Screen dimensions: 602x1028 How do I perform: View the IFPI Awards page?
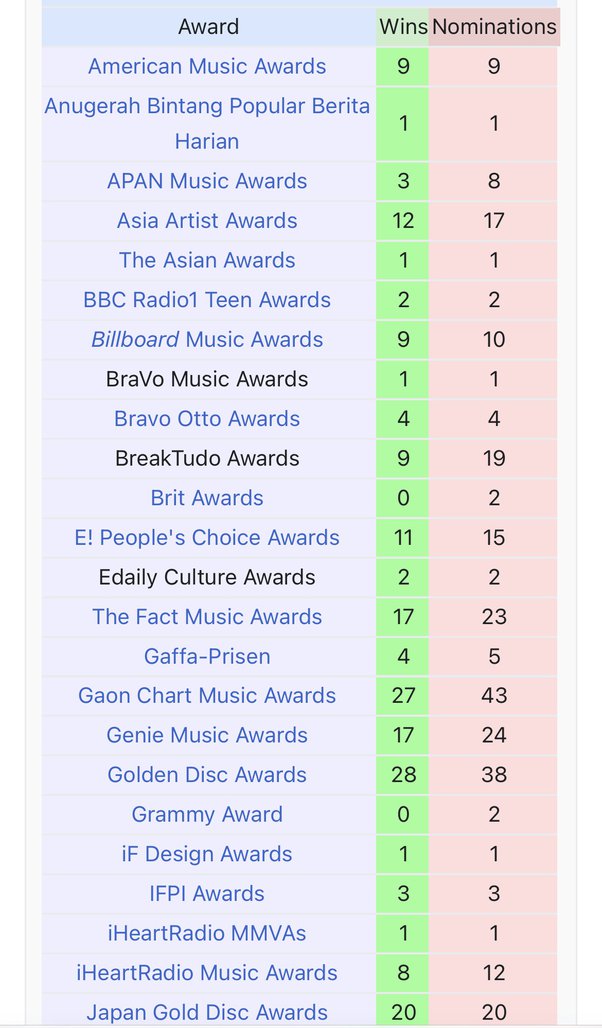[207, 894]
